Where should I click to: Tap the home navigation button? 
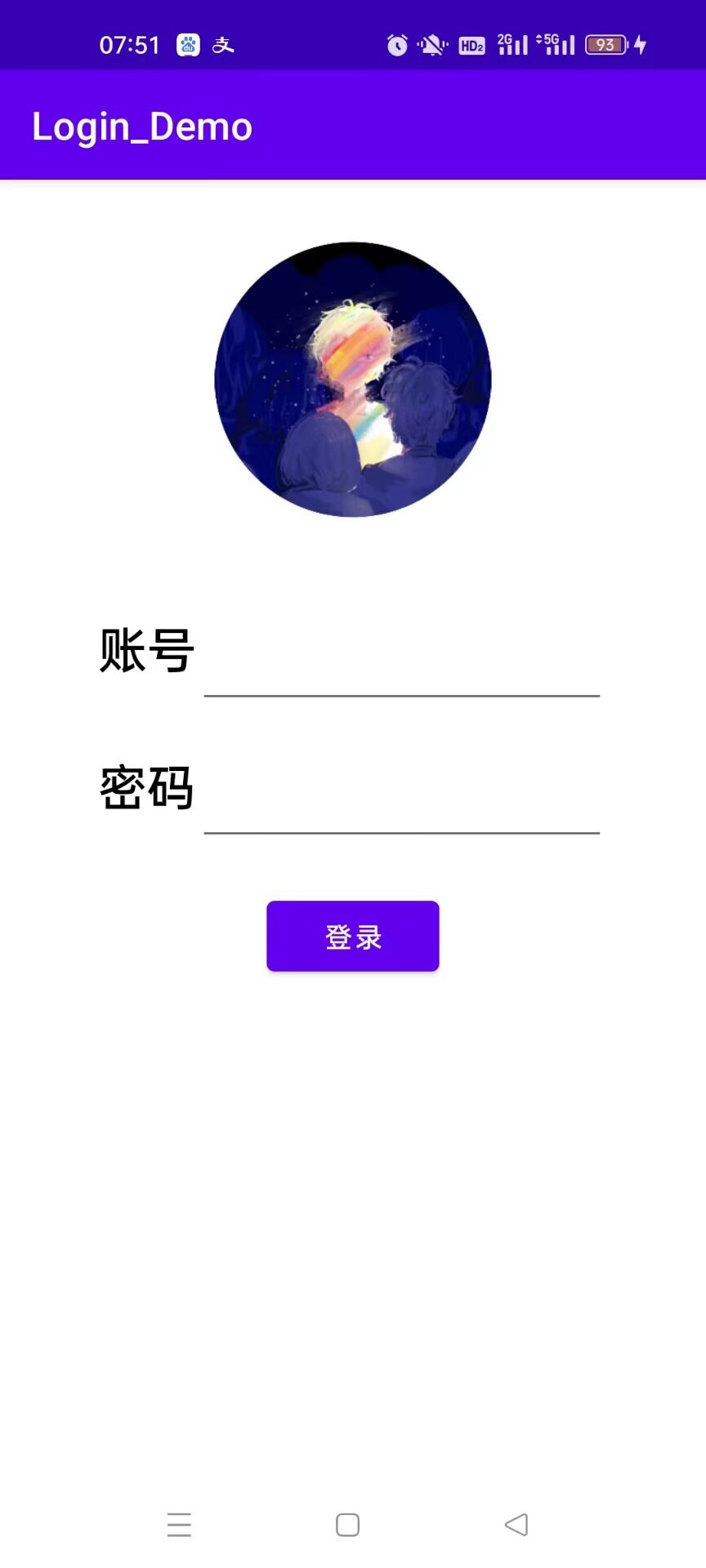(346, 1524)
